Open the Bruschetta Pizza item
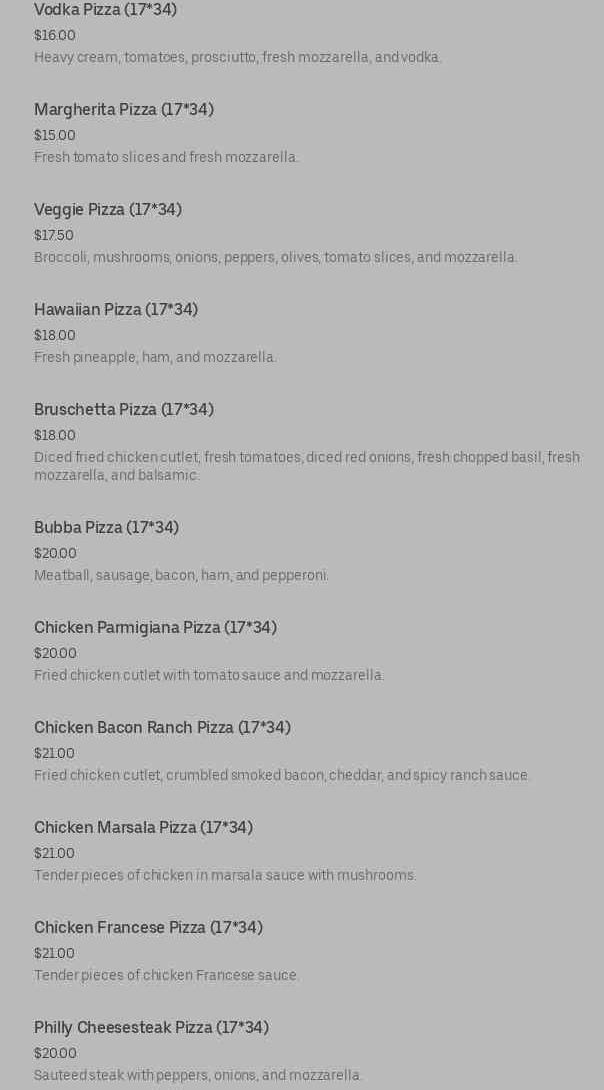The image size is (604, 1090). click(124, 410)
